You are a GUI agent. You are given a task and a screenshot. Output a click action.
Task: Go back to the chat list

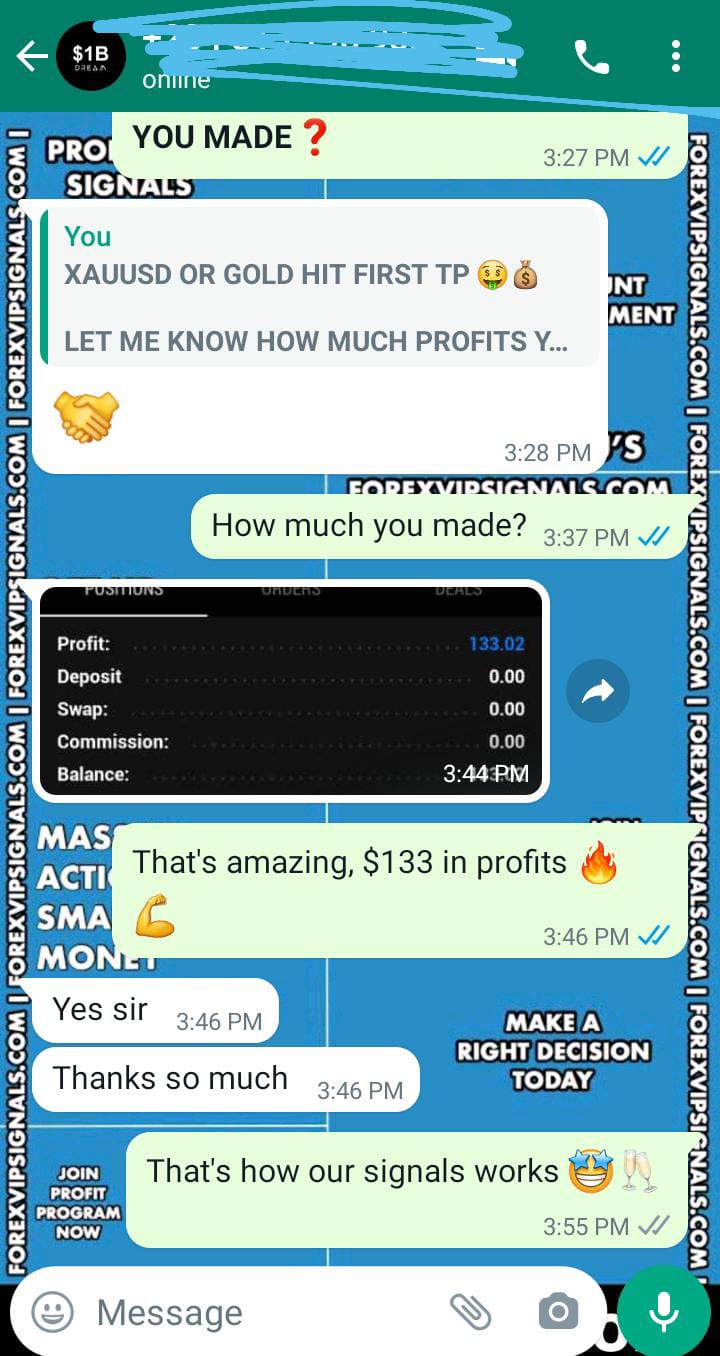(30, 57)
